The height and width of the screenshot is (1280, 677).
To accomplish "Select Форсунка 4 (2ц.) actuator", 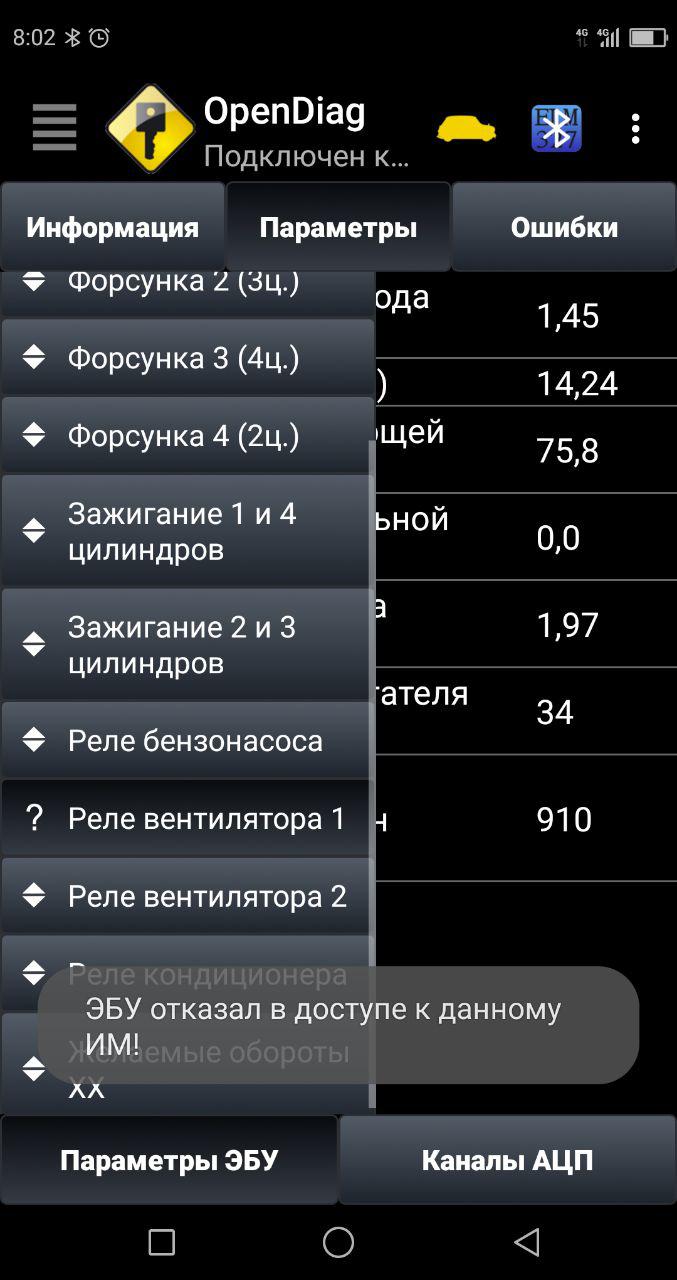I will tap(187, 436).
